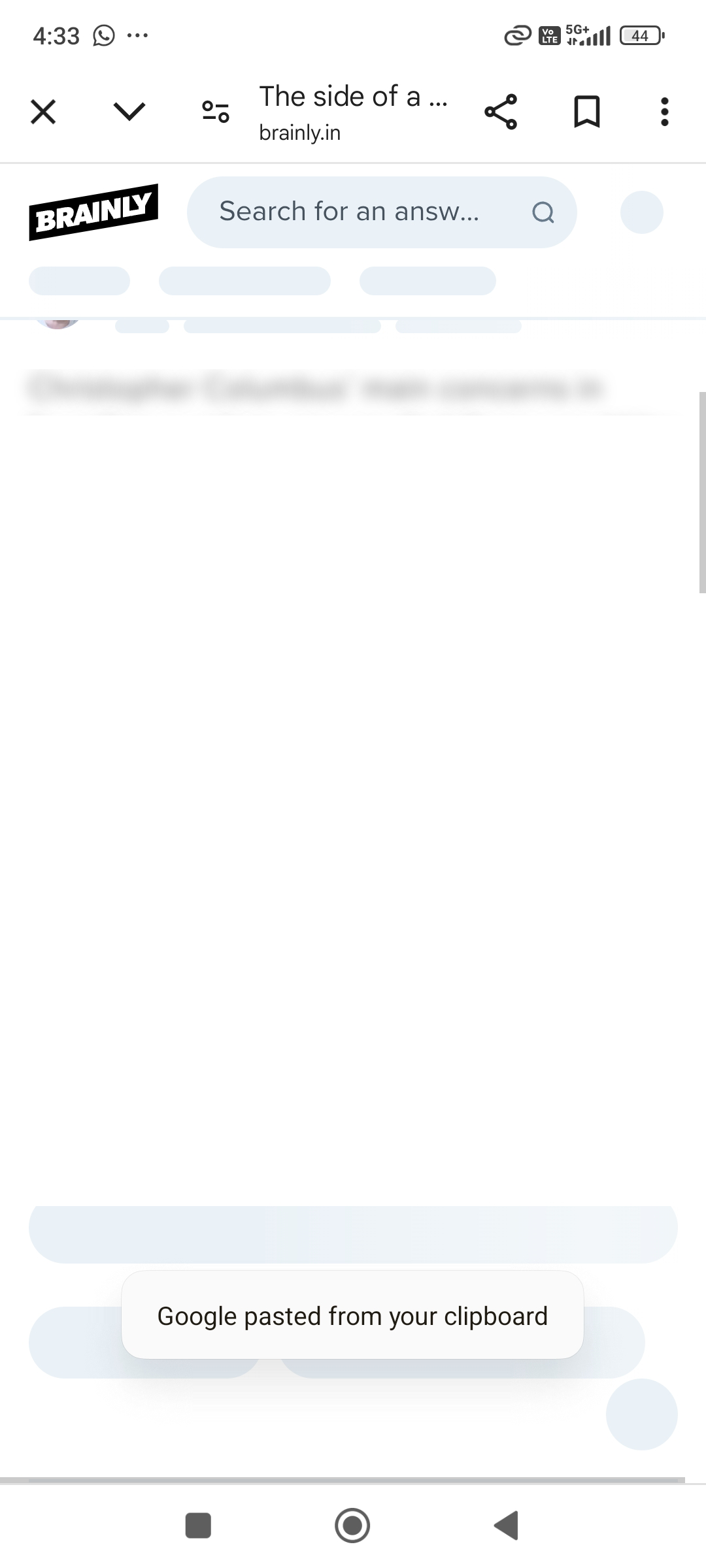Close the in-app browser tab
The image size is (706, 1568).
coord(43,112)
